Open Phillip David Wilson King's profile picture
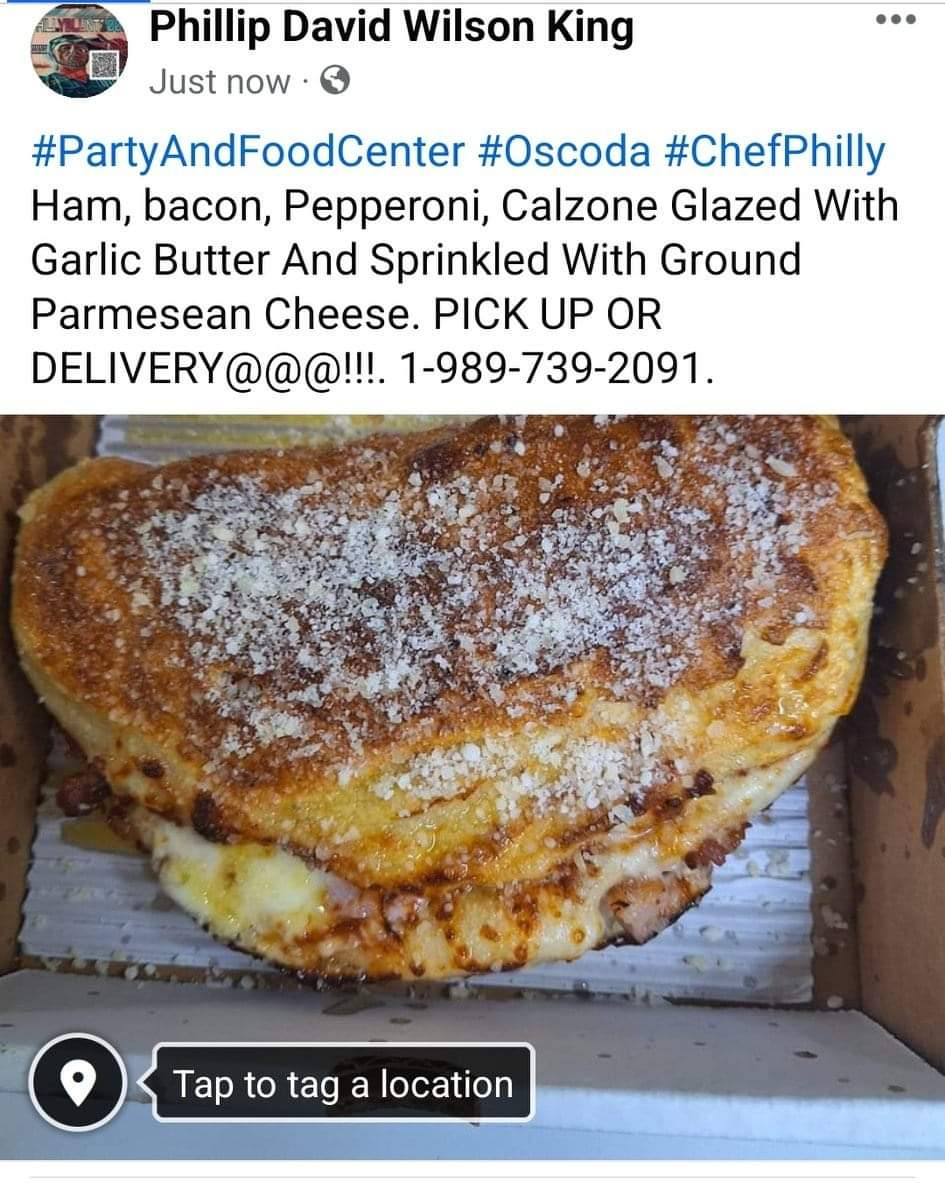Image resolution: width=945 pixels, height=1193 pixels. (79, 52)
